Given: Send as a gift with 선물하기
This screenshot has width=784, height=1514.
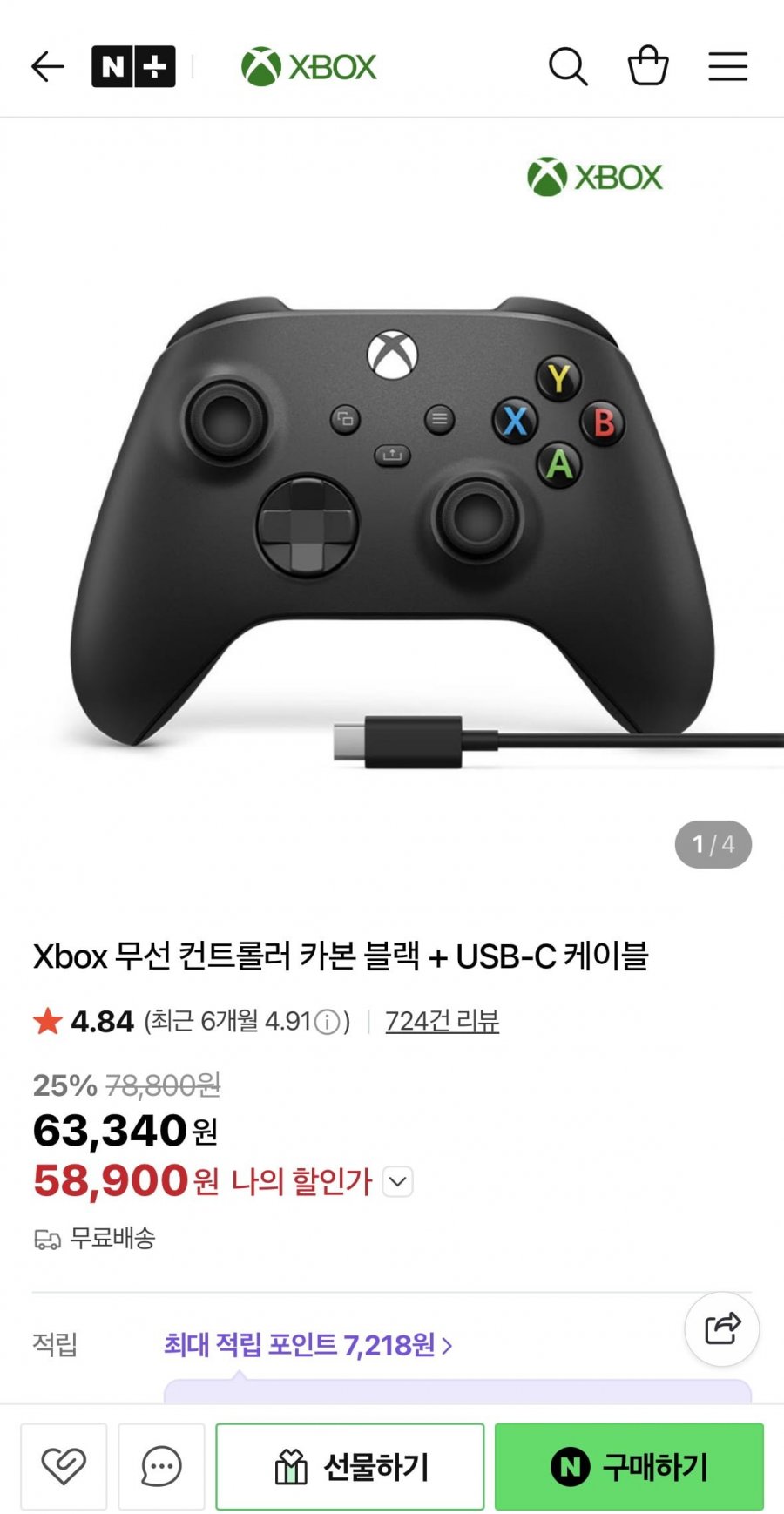Looking at the screenshot, I should 350,1467.
